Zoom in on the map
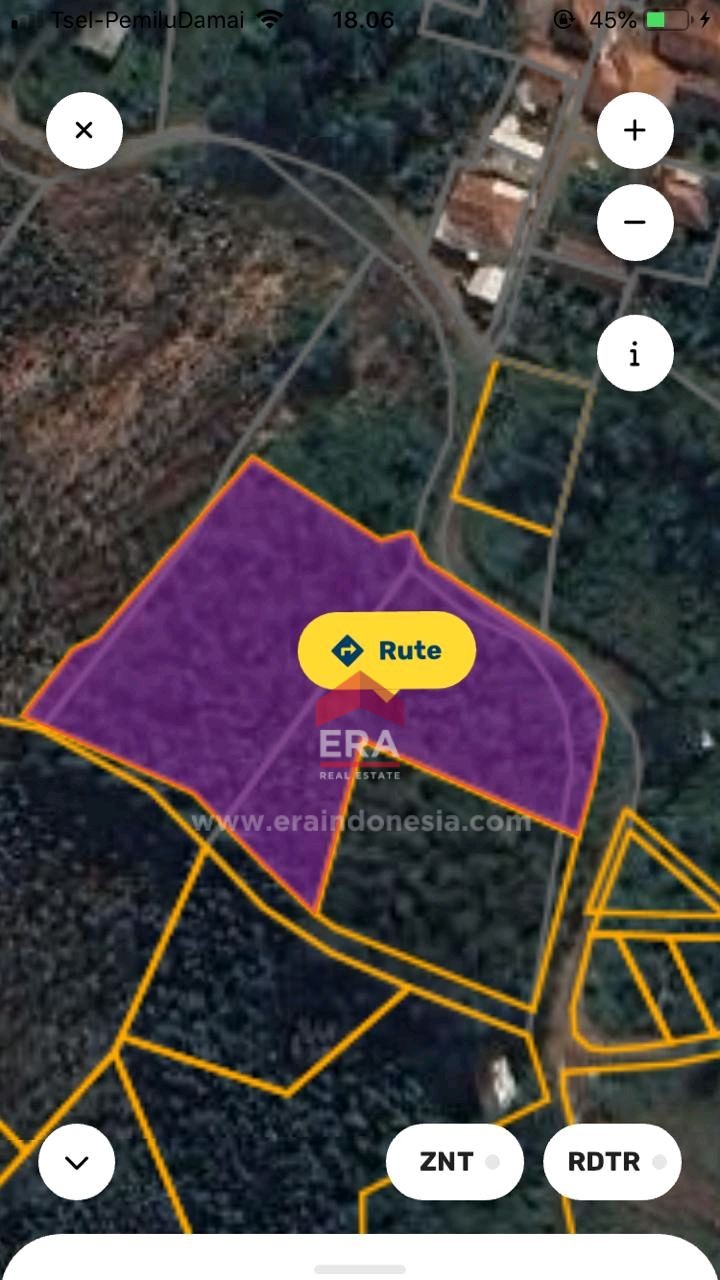Image resolution: width=720 pixels, height=1280 pixels. tap(635, 130)
